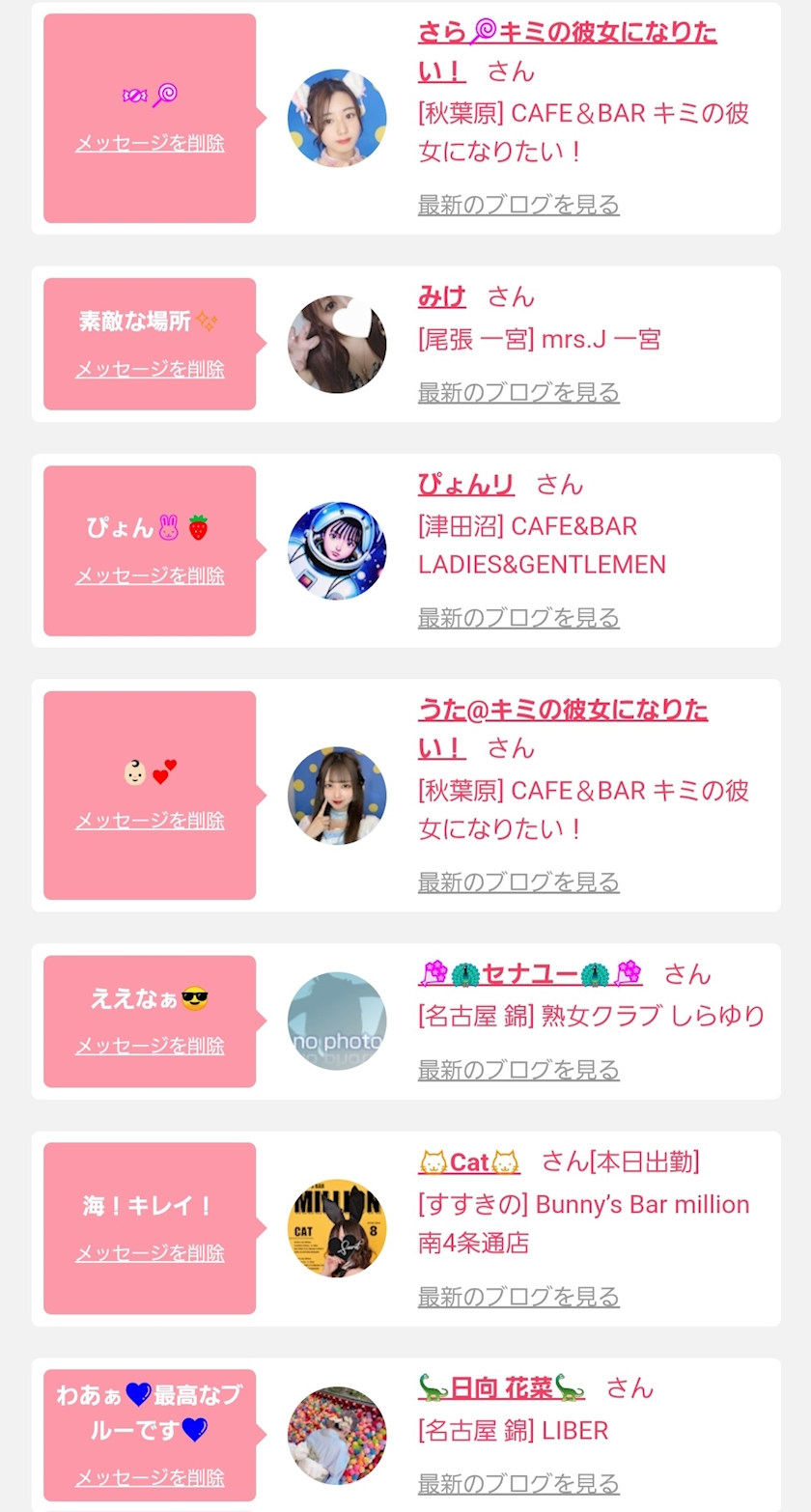View Cat's latest blog
Screen dimensions: 811x1512
pyautogui.click(x=518, y=1297)
